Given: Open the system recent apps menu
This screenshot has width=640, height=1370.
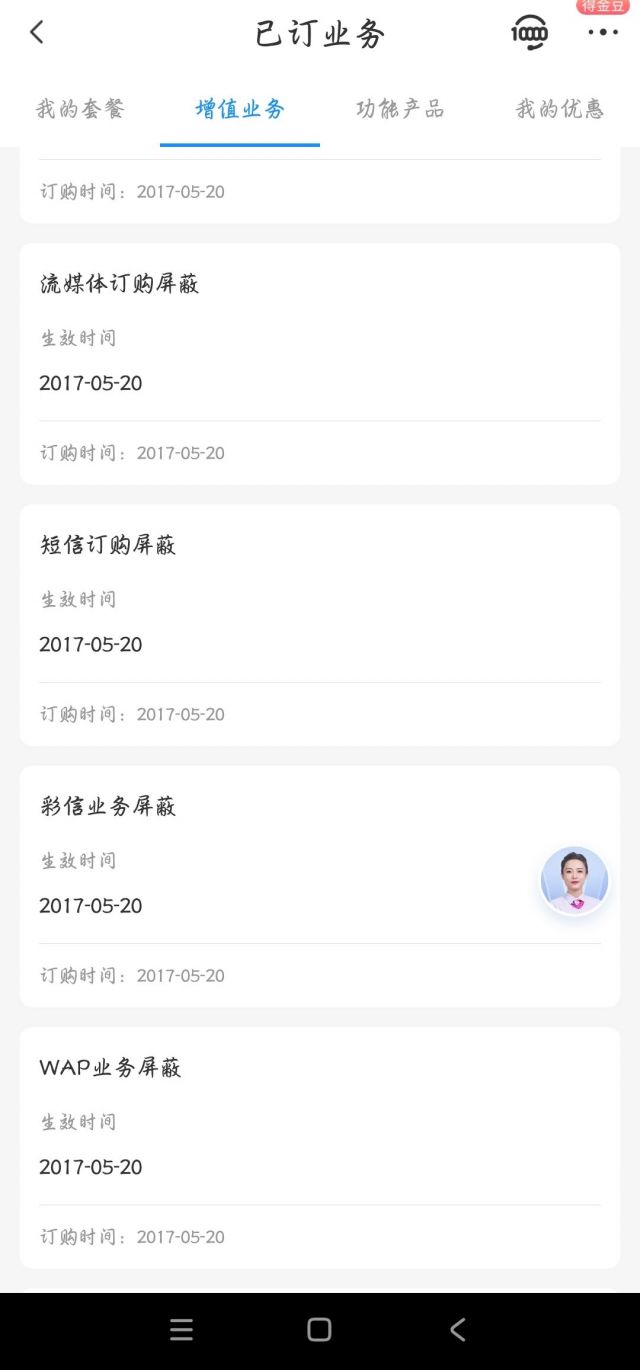Looking at the screenshot, I should [181, 1329].
